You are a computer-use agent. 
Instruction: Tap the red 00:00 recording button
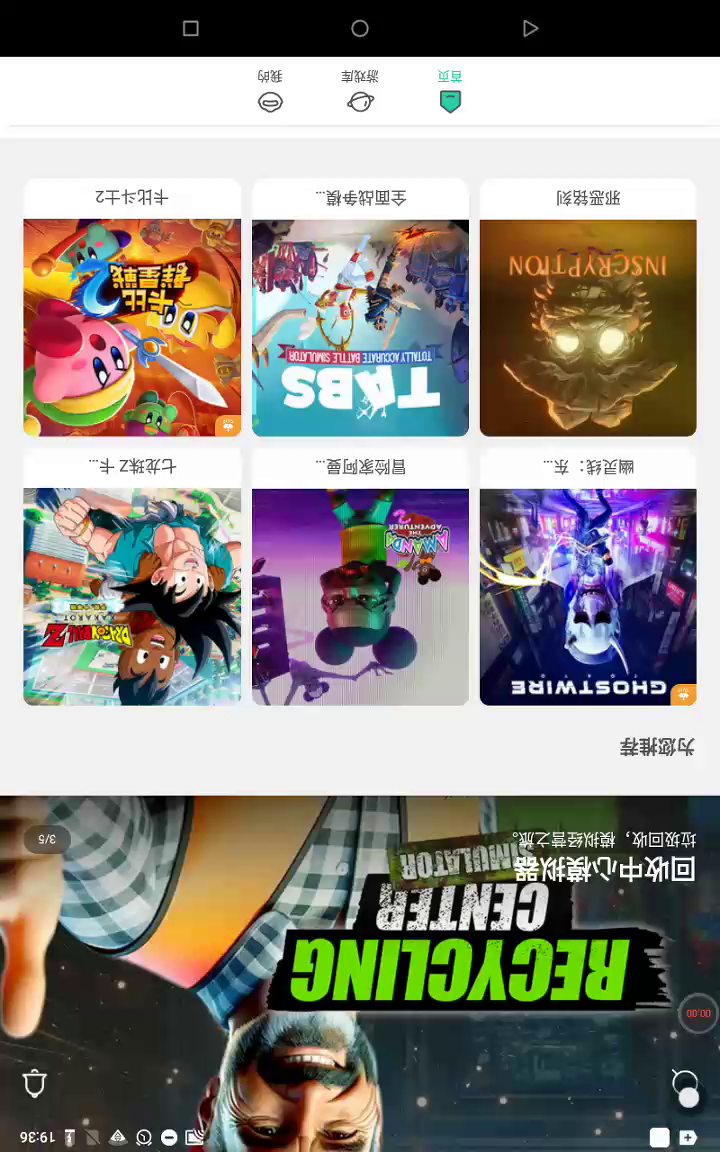tap(698, 1013)
